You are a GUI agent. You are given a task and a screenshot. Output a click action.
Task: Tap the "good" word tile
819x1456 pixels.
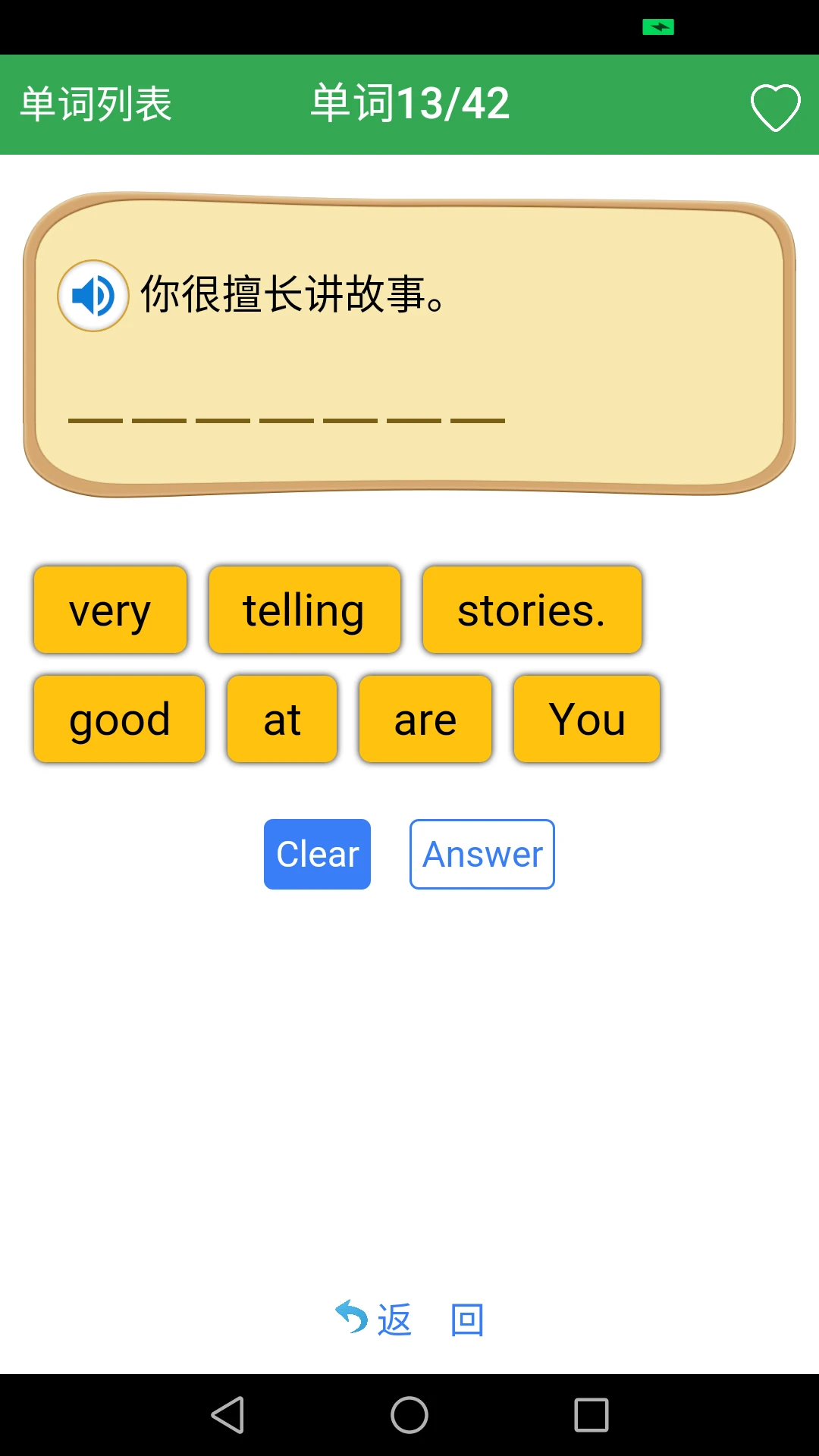120,719
